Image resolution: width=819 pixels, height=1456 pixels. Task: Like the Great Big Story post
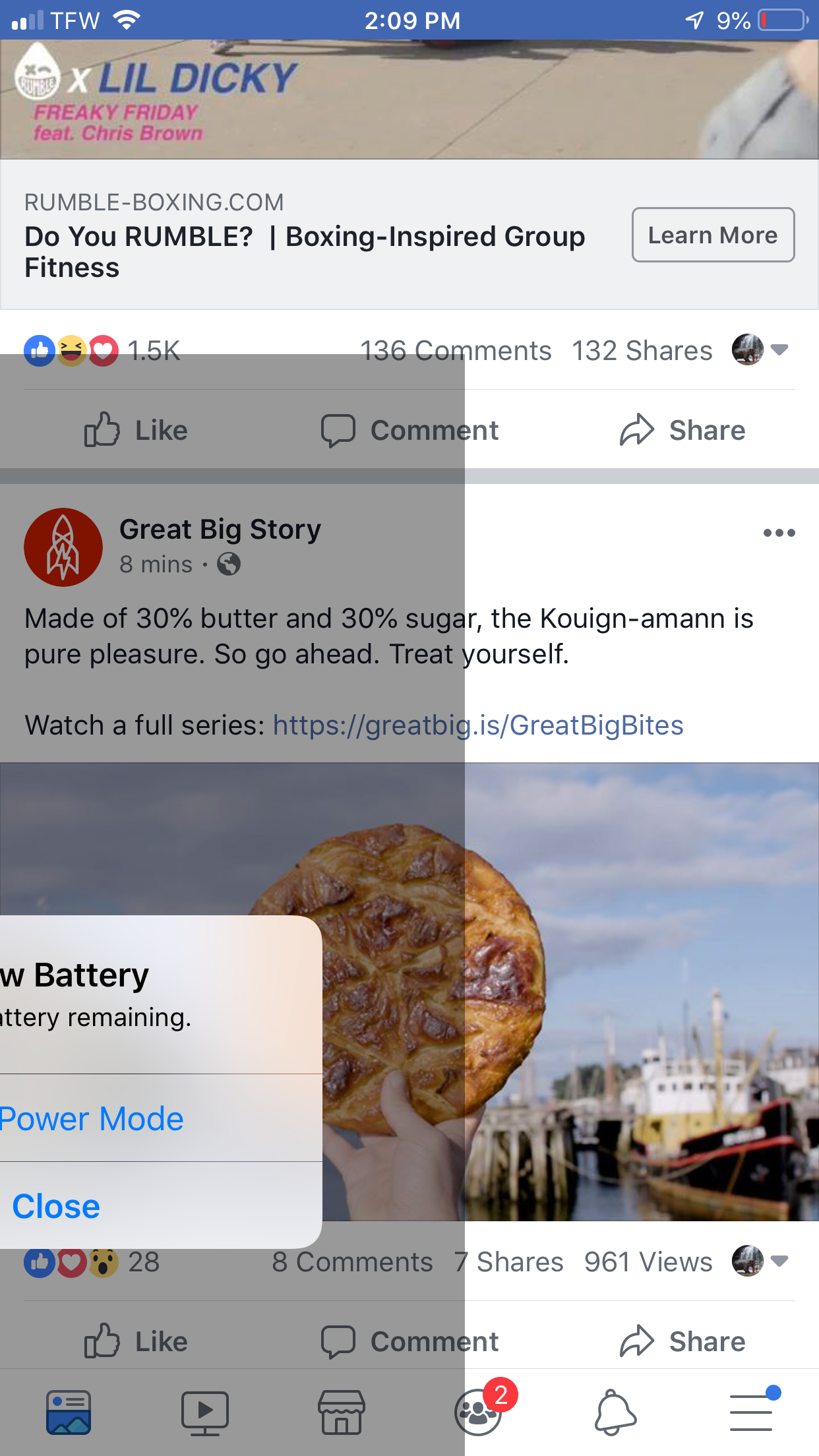[x=136, y=1341]
